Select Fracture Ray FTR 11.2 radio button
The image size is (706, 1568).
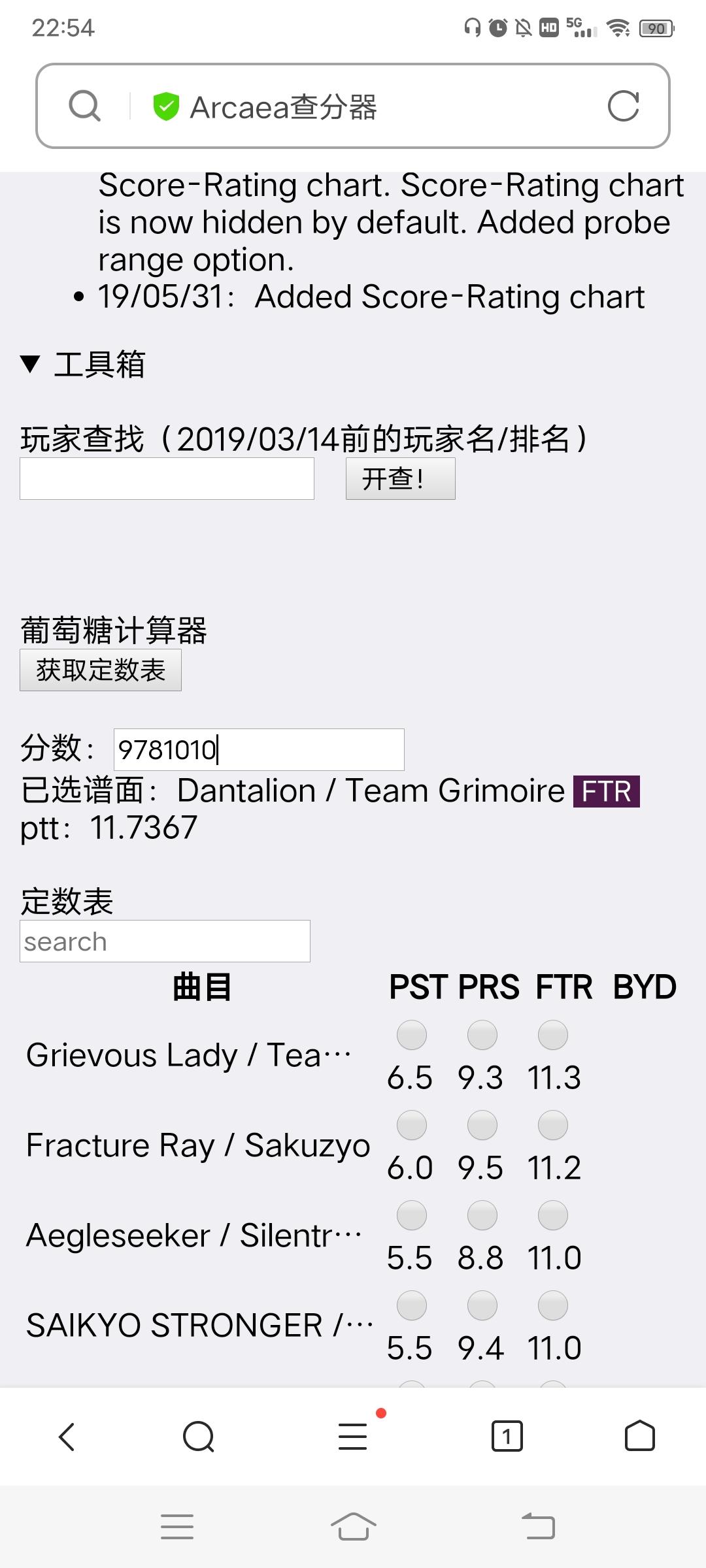[553, 1125]
